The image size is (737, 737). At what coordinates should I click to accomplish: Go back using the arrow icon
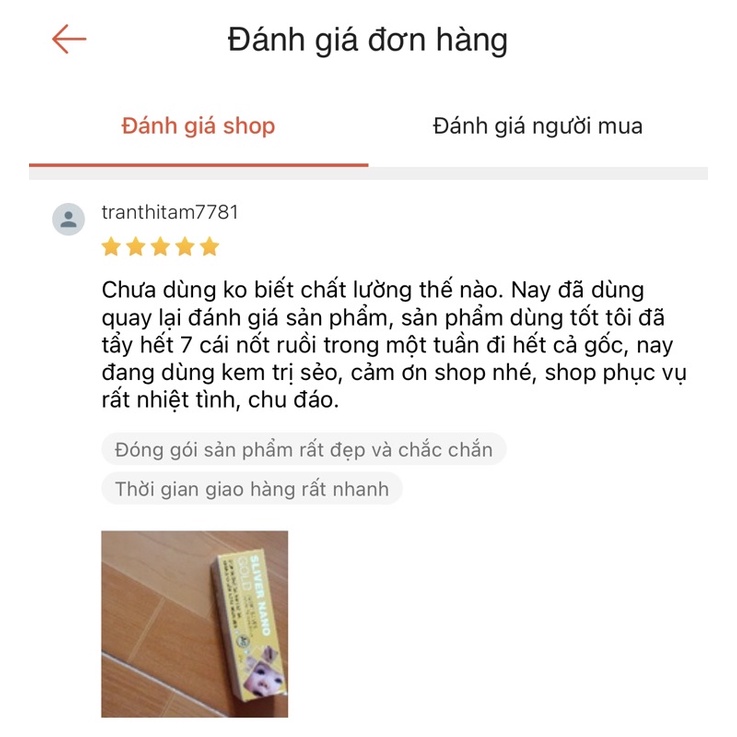[69, 40]
